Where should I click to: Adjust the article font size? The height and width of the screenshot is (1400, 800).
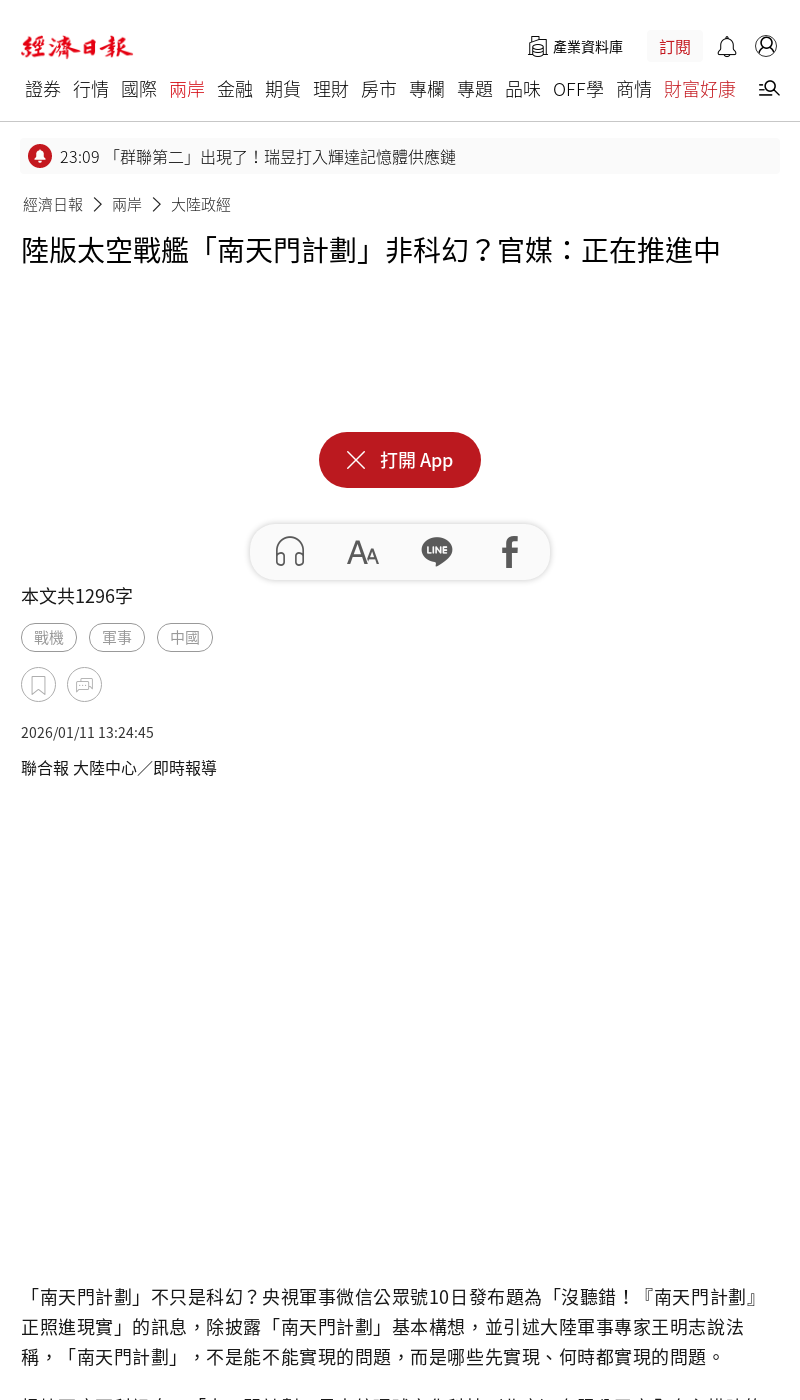point(363,552)
